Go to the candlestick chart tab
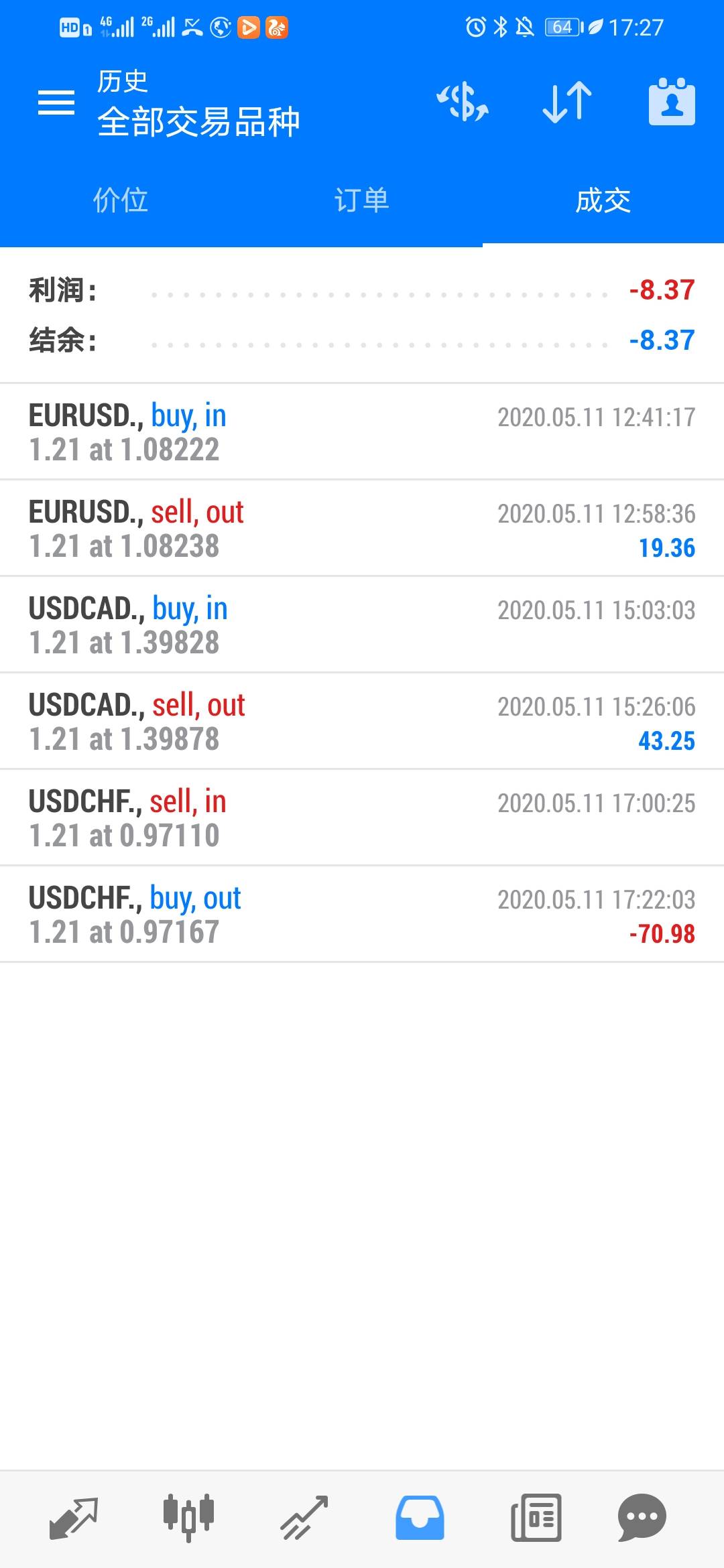Image resolution: width=724 pixels, height=1568 pixels. click(188, 1518)
